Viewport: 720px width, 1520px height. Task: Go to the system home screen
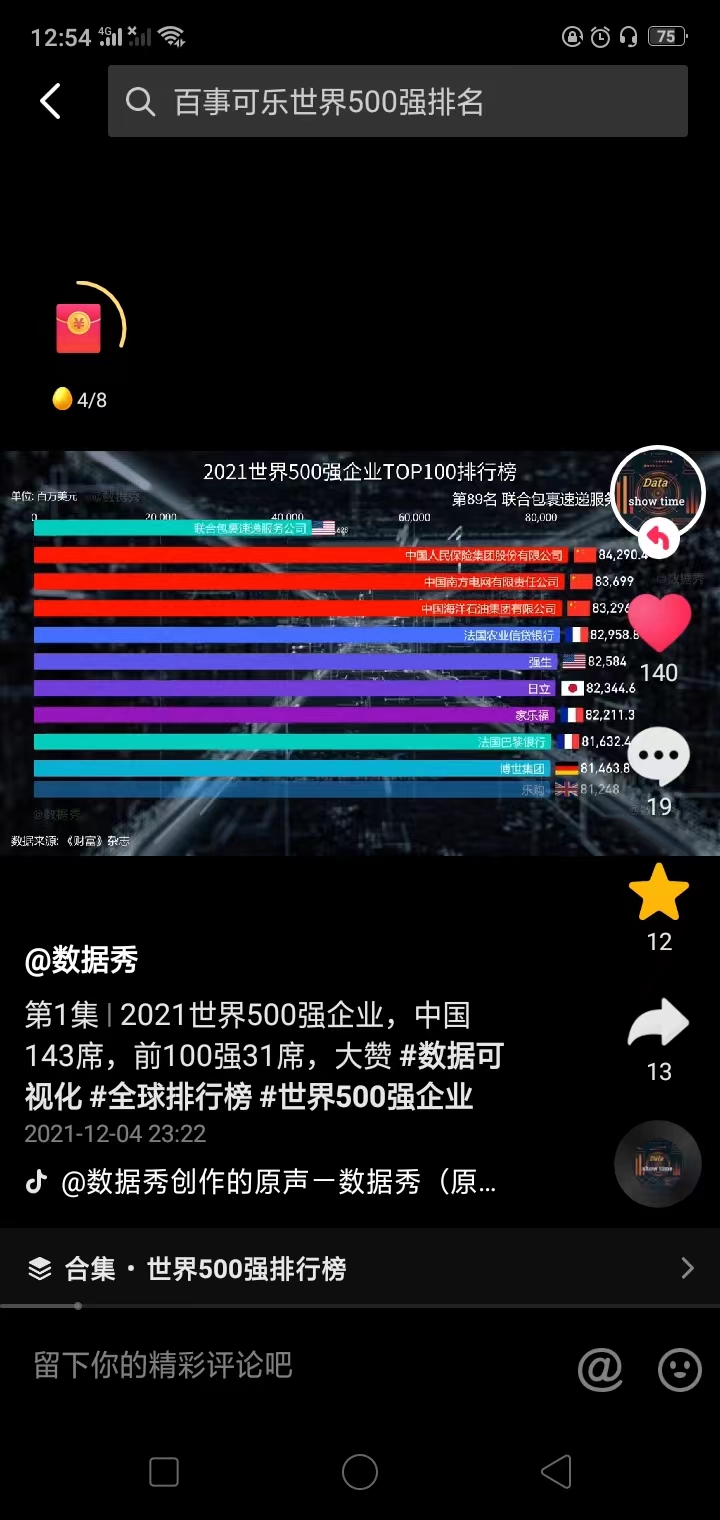coord(360,1472)
